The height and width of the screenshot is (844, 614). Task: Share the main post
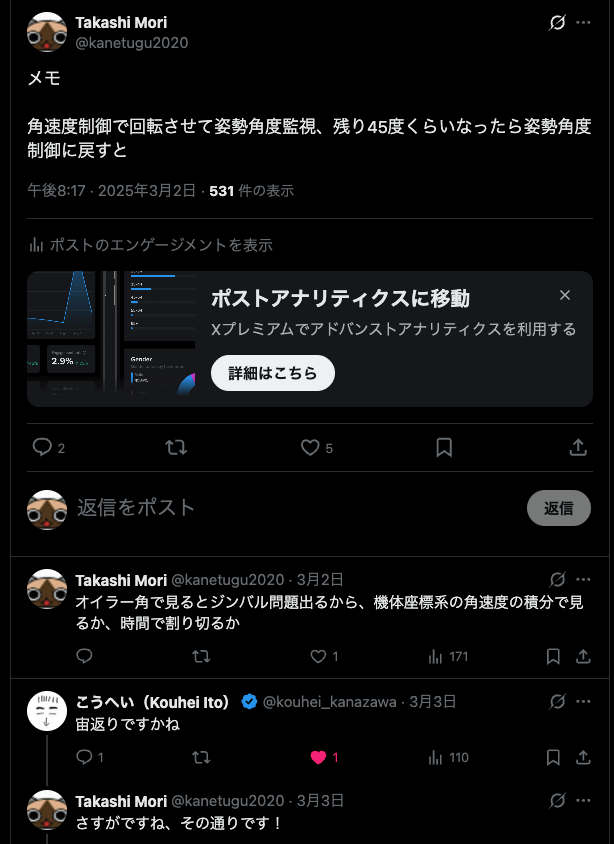(x=578, y=447)
